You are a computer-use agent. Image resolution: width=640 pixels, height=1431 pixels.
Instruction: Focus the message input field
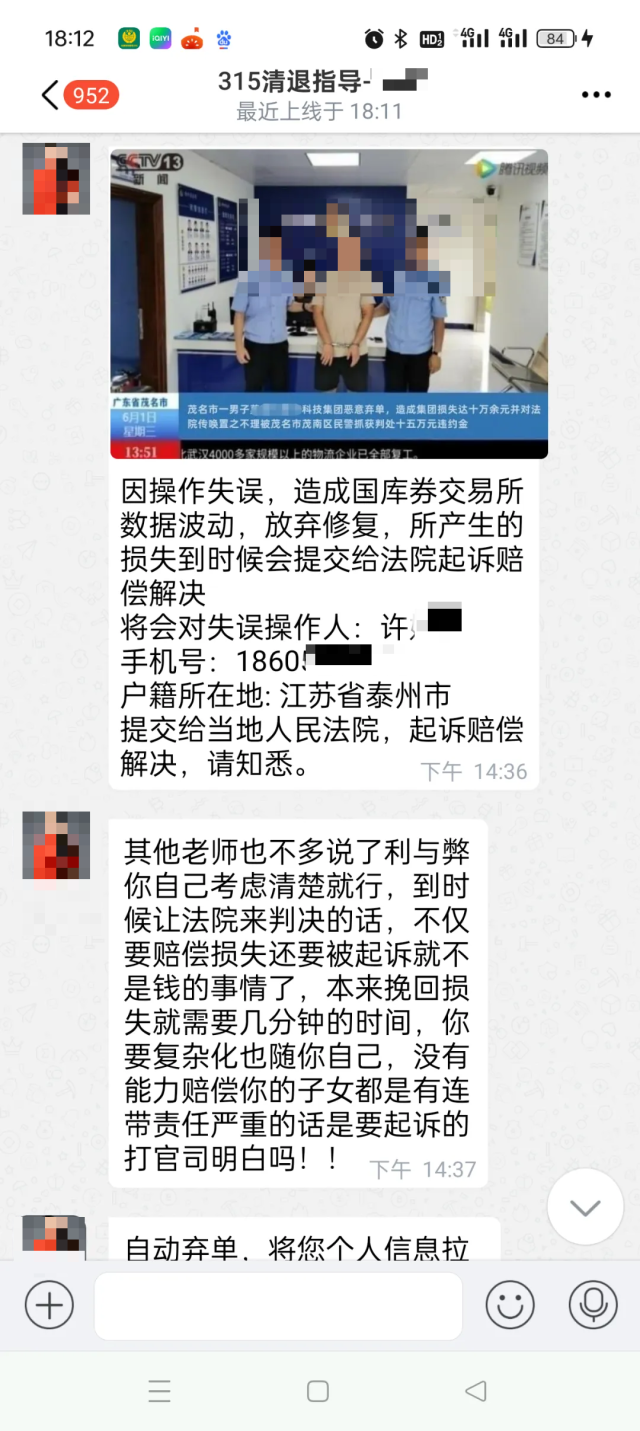tap(278, 1305)
